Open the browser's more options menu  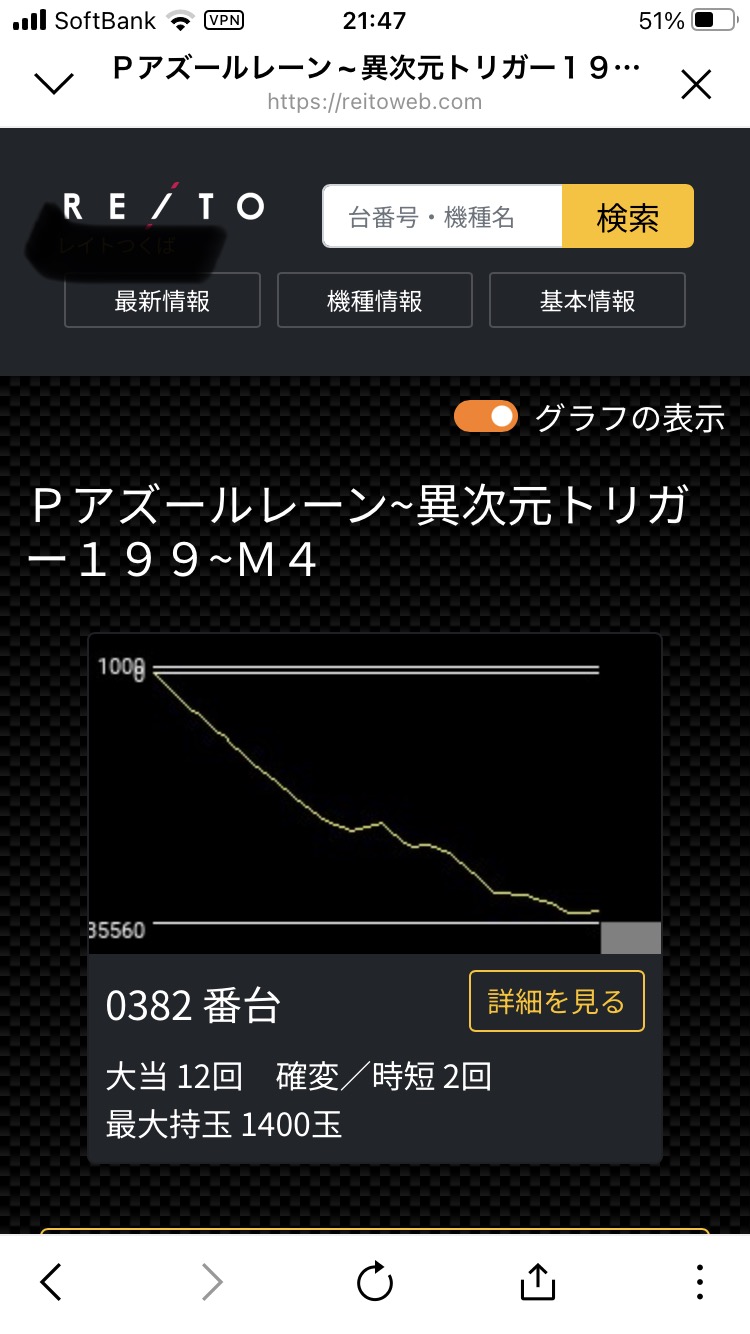[x=699, y=1281]
